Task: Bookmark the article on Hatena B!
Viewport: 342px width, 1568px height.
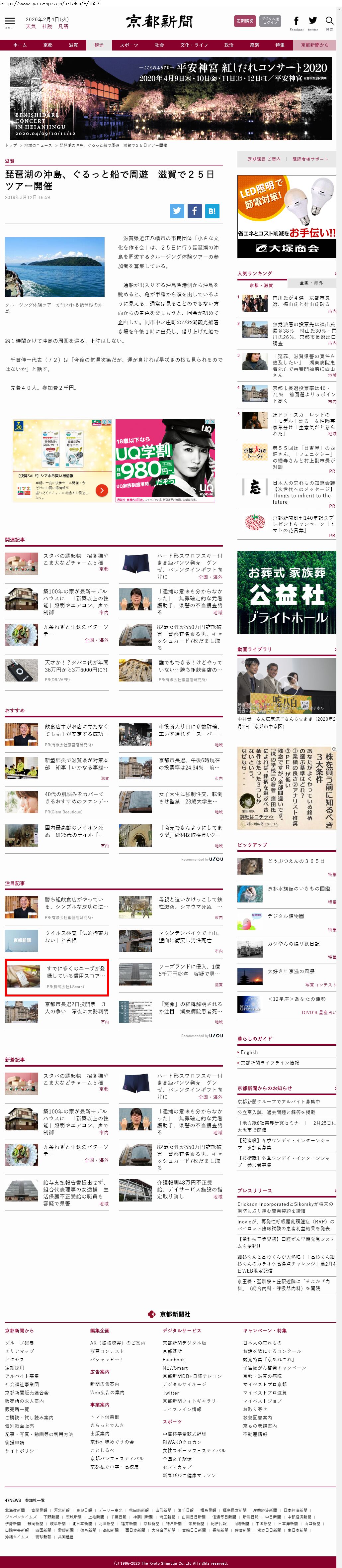Action: [x=211, y=211]
